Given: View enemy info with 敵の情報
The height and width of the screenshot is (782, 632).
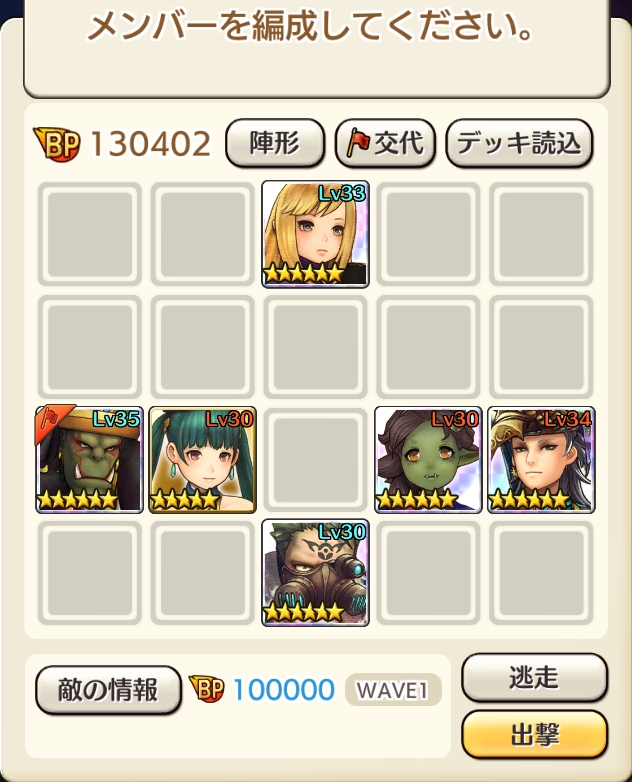Looking at the screenshot, I should pyautogui.click(x=108, y=689).
